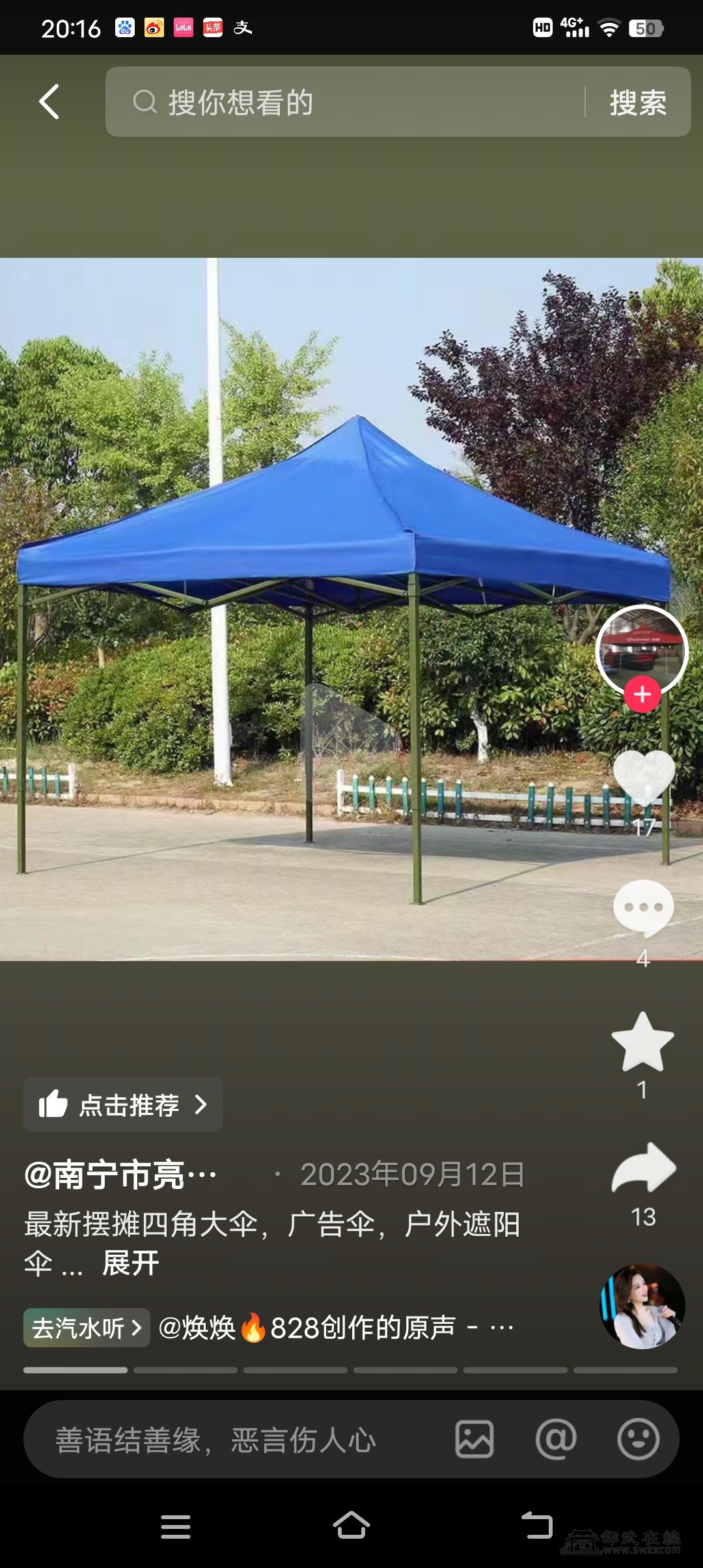Attach an image to the comment

click(475, 1440)
